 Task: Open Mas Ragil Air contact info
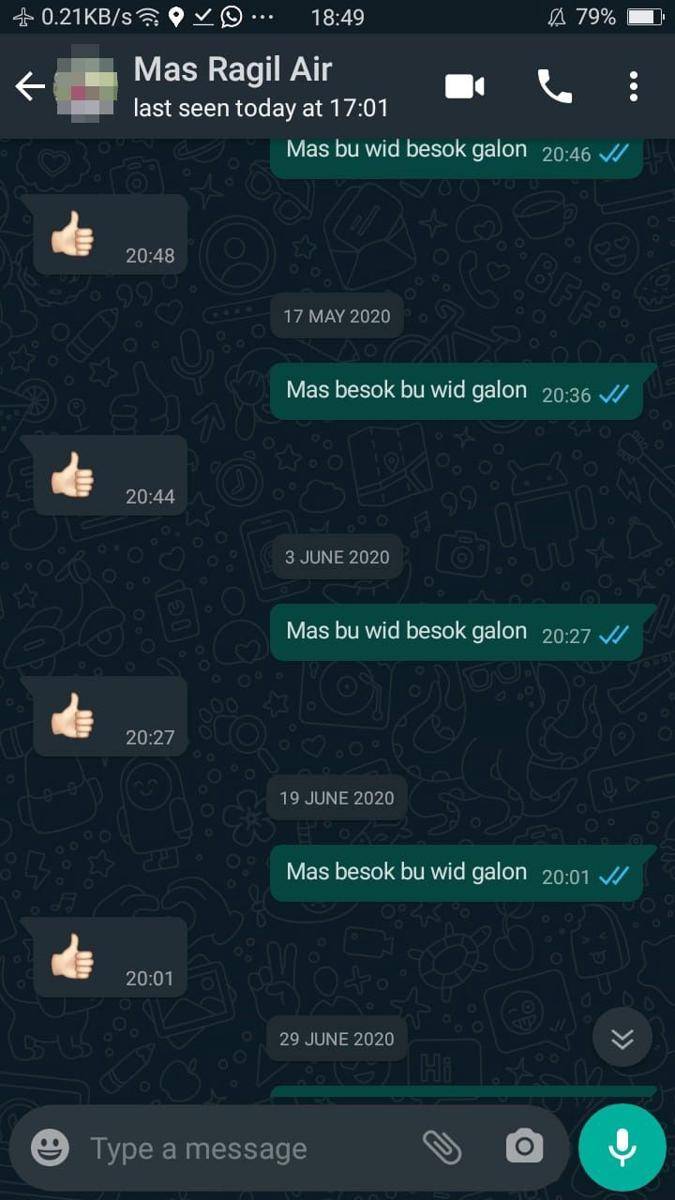(x=260, y=86)
